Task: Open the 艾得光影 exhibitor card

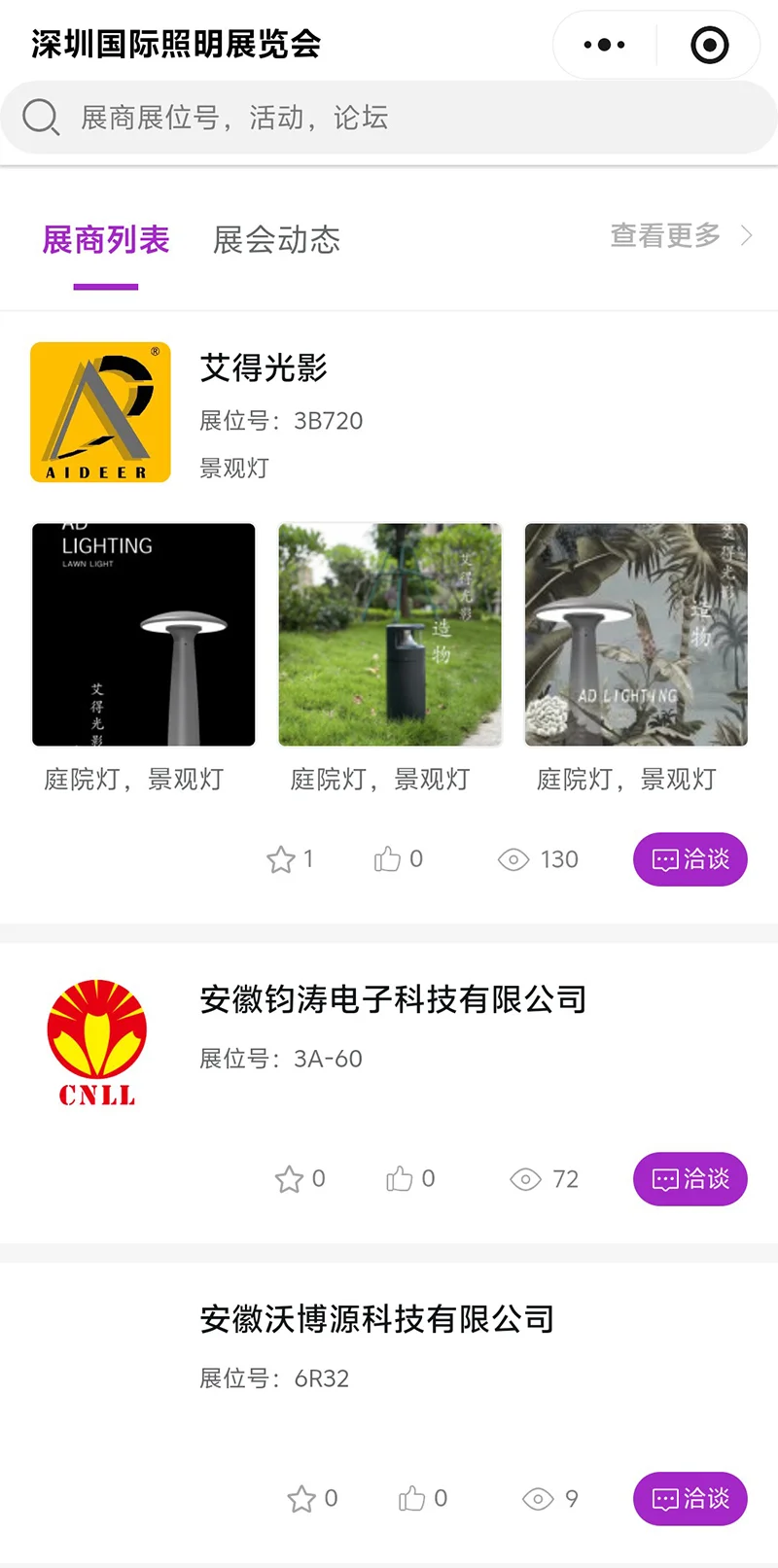Action: pos(264,369)
